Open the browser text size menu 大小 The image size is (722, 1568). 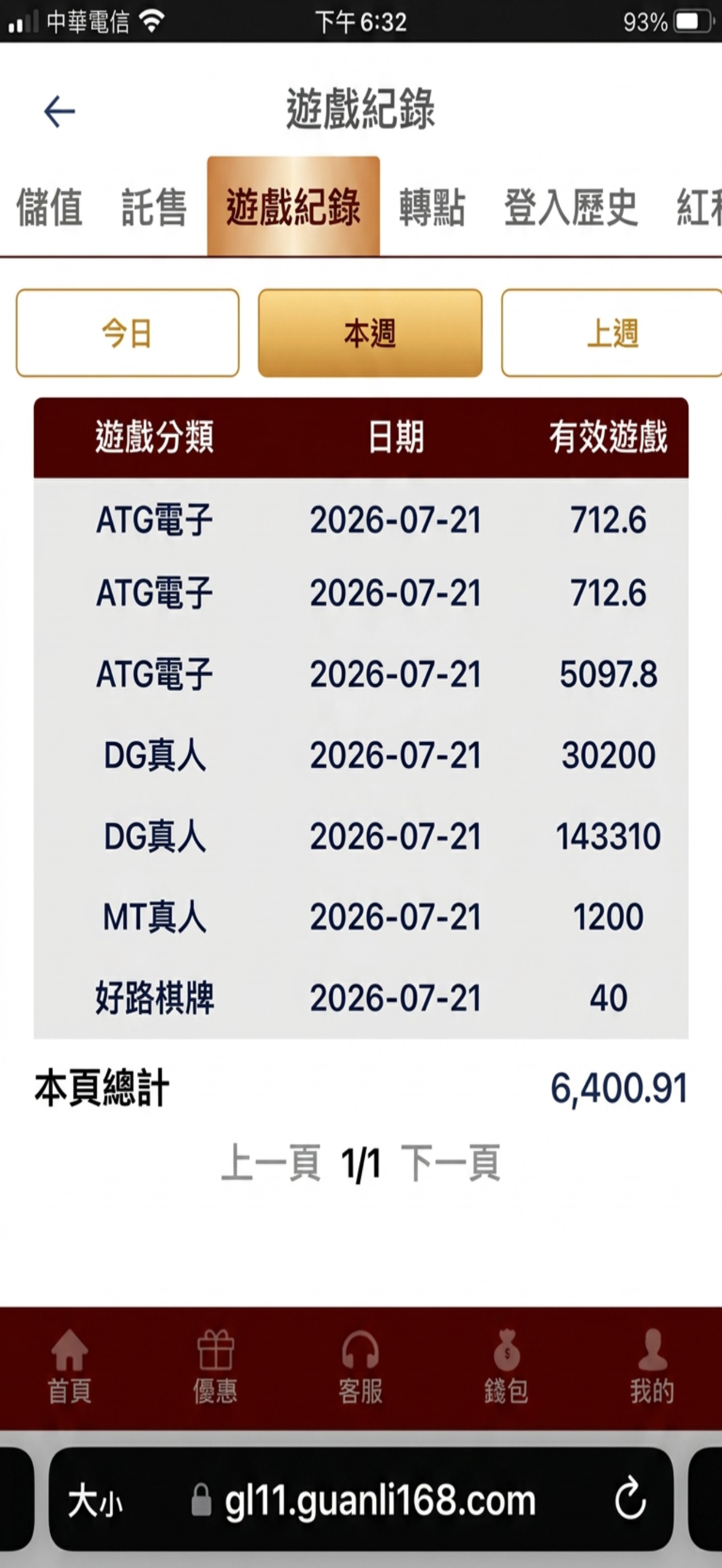pyautogui.click(x=95, y=1501)
